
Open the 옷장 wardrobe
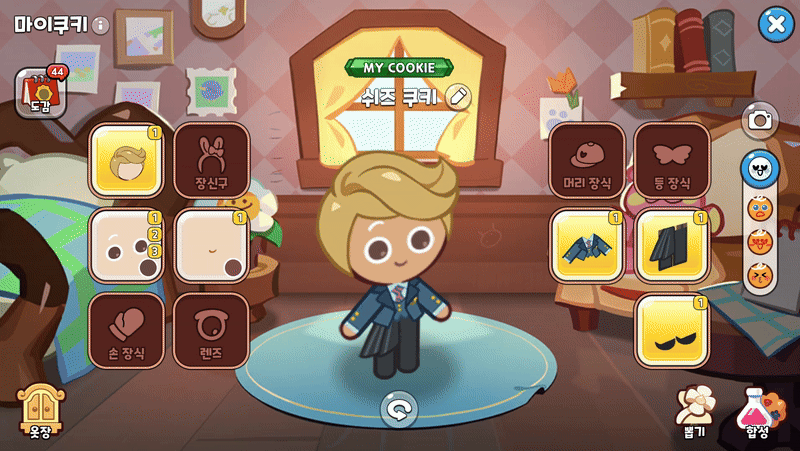(x=40, y=411)
